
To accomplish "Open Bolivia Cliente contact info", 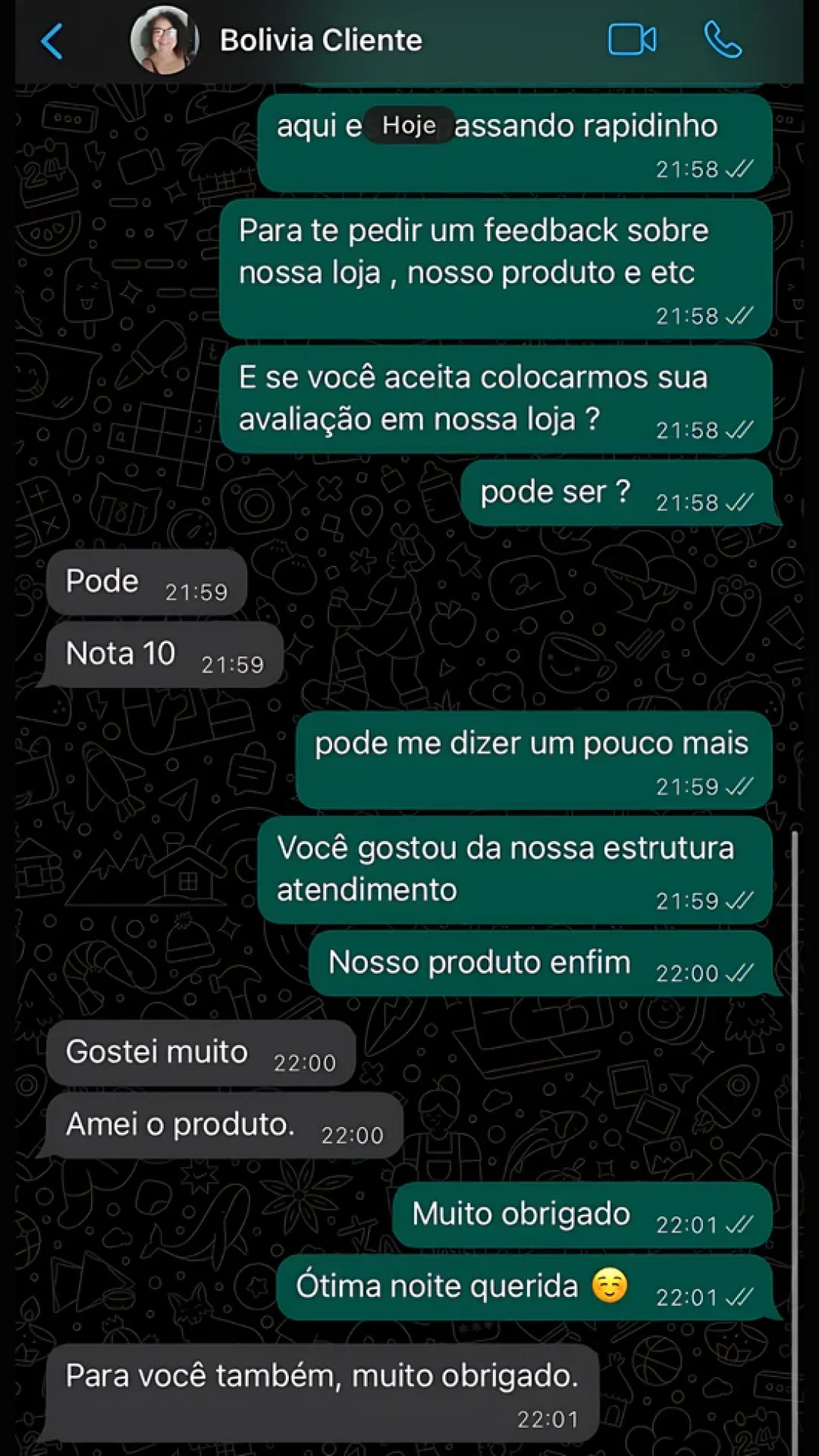I will pos(320,41).
